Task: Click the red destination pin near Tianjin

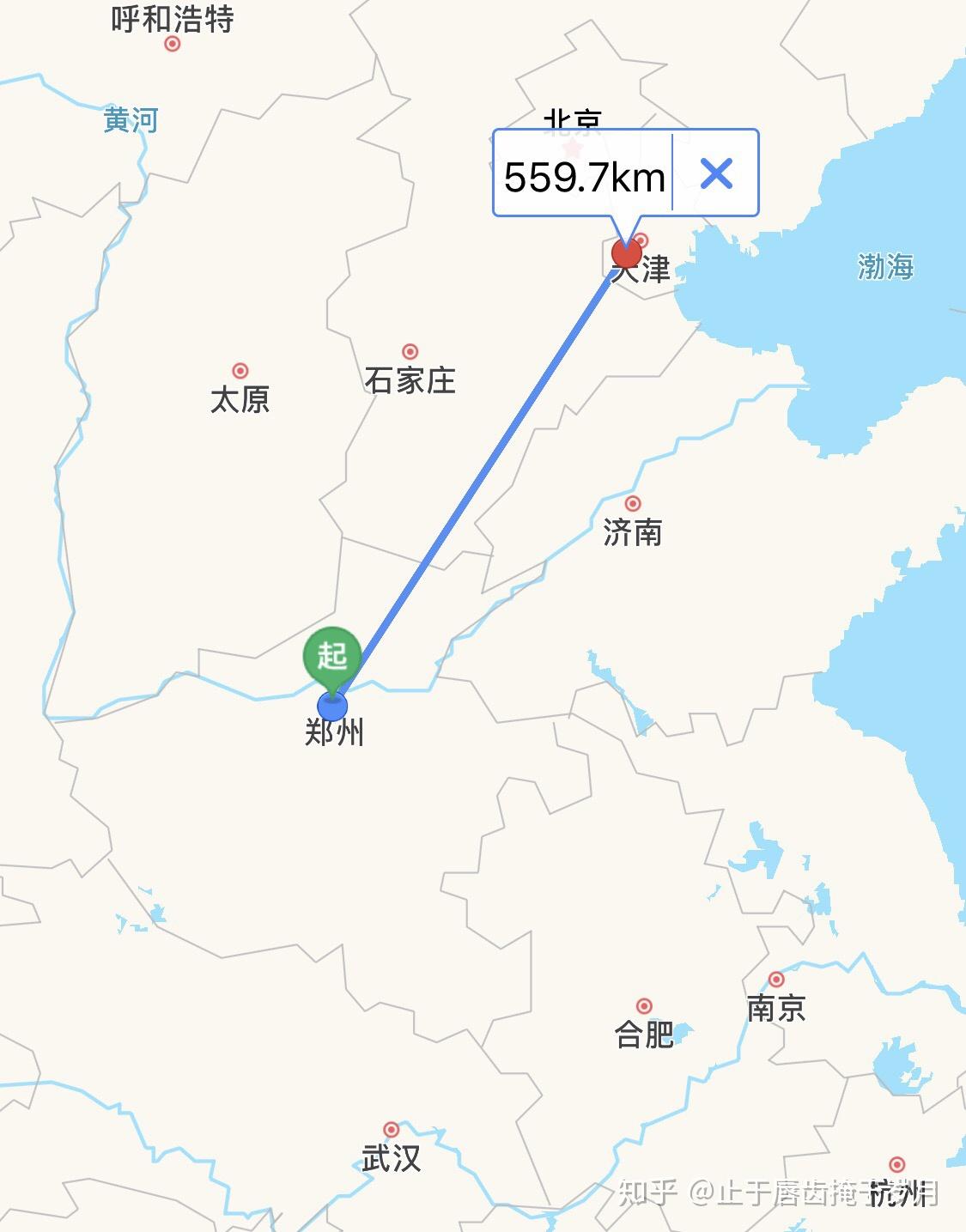Action: (x=626, y=254)
